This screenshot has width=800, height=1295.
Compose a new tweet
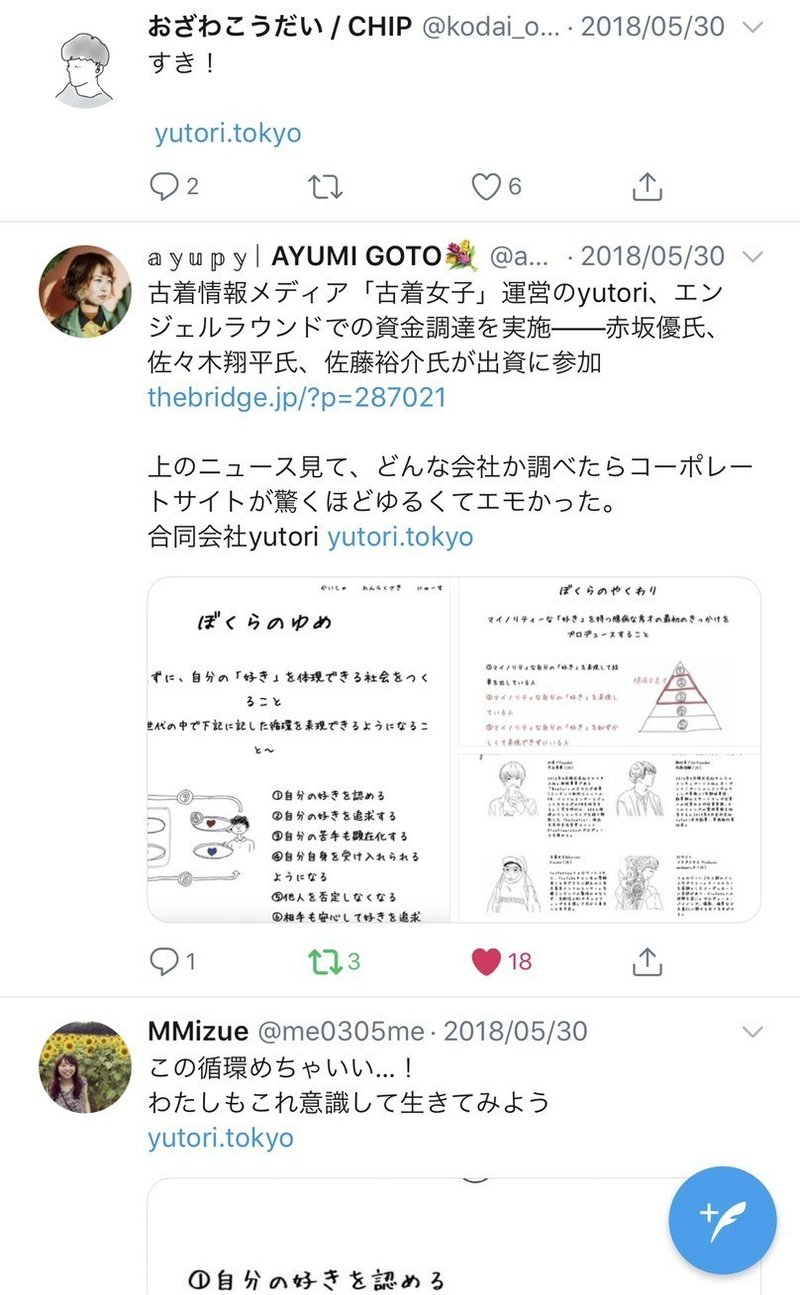722,1222
